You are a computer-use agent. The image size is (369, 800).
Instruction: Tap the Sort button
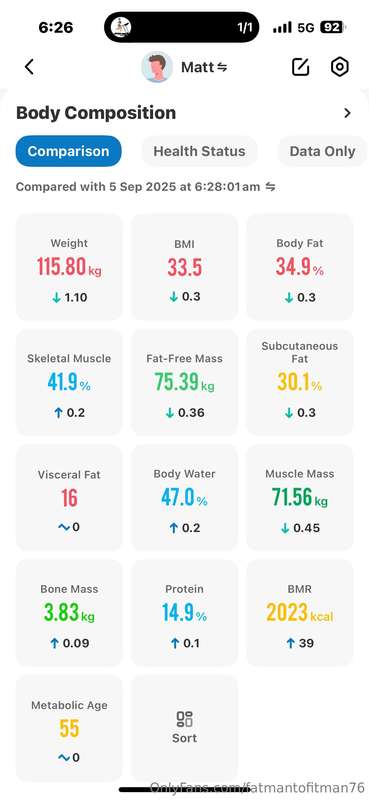click(x=184, y=728)
